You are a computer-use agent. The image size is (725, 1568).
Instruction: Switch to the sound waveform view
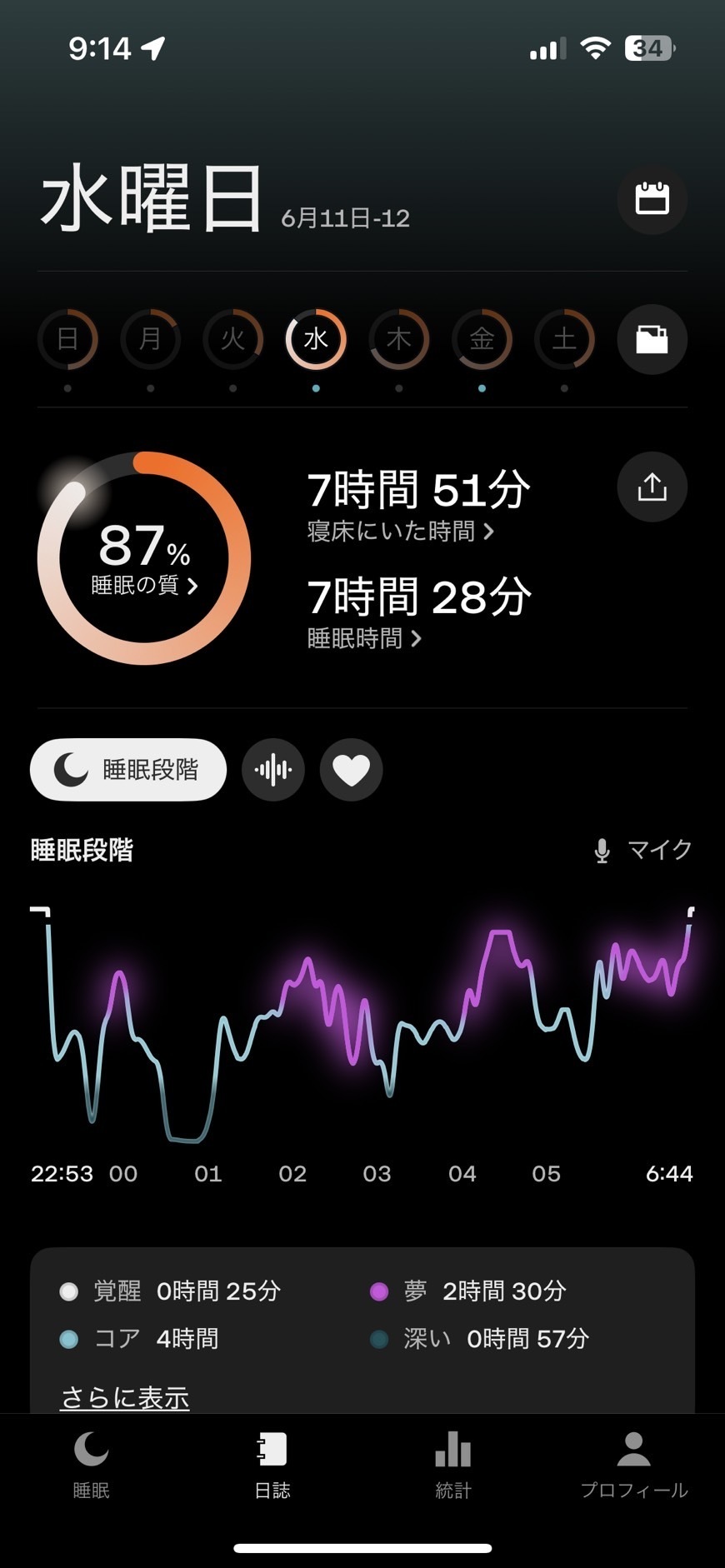[x=273, y=770]
